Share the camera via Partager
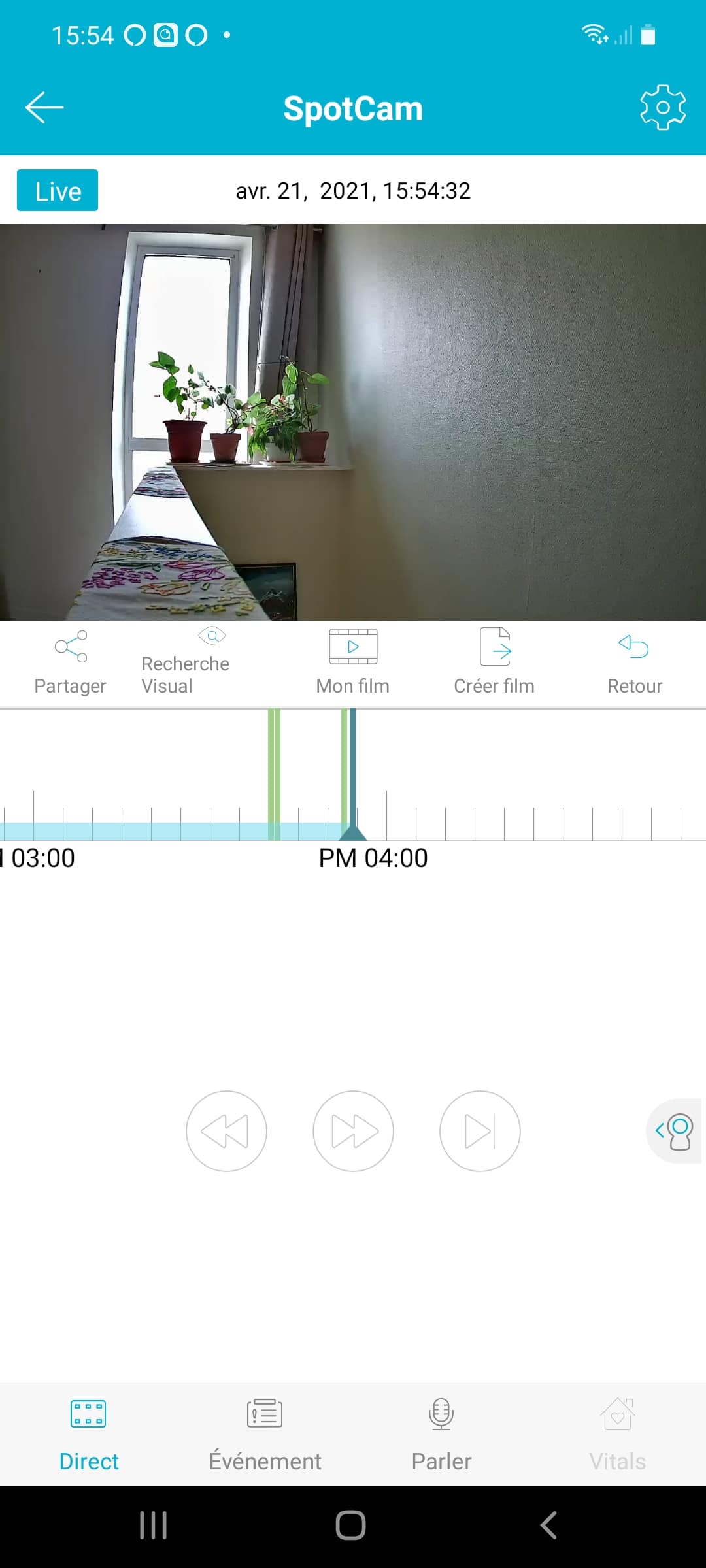The image size is (706, 1568). coord(70,662)
